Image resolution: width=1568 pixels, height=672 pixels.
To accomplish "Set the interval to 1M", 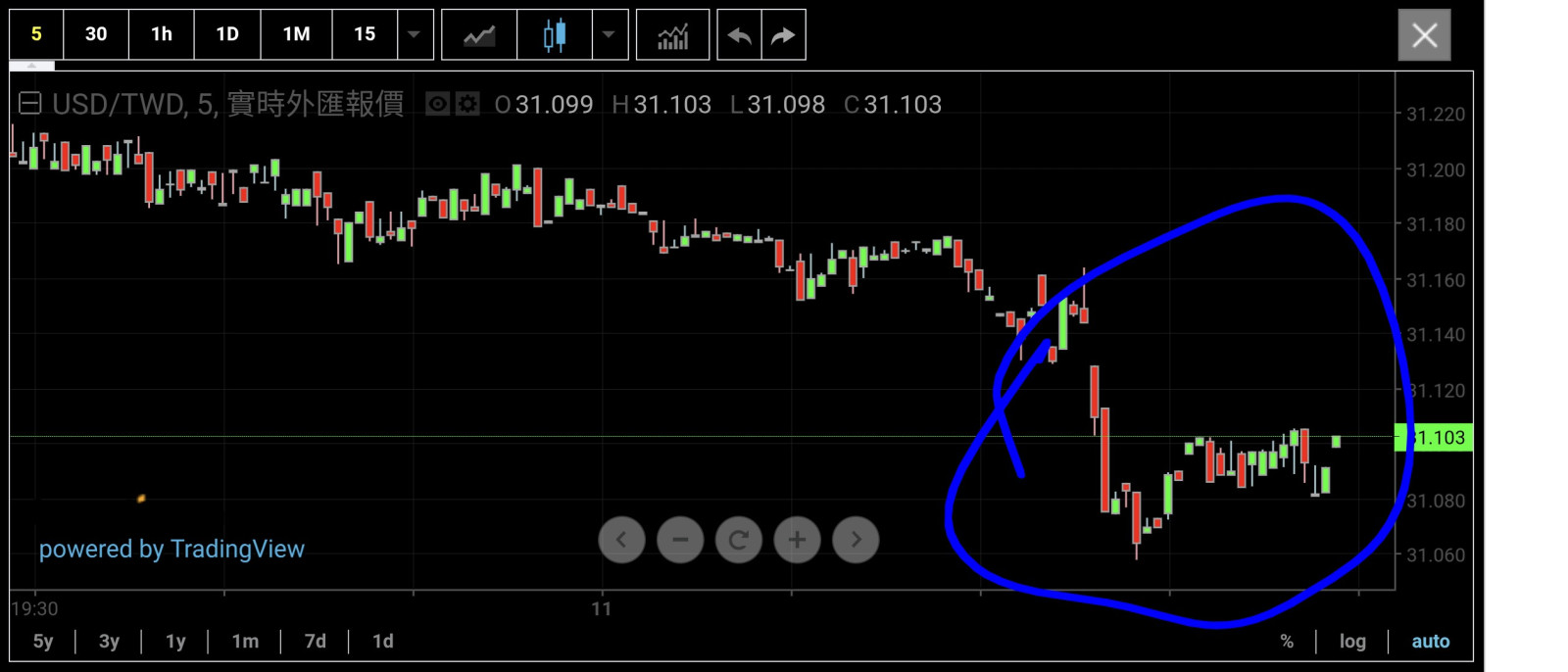I will [296, 34].
